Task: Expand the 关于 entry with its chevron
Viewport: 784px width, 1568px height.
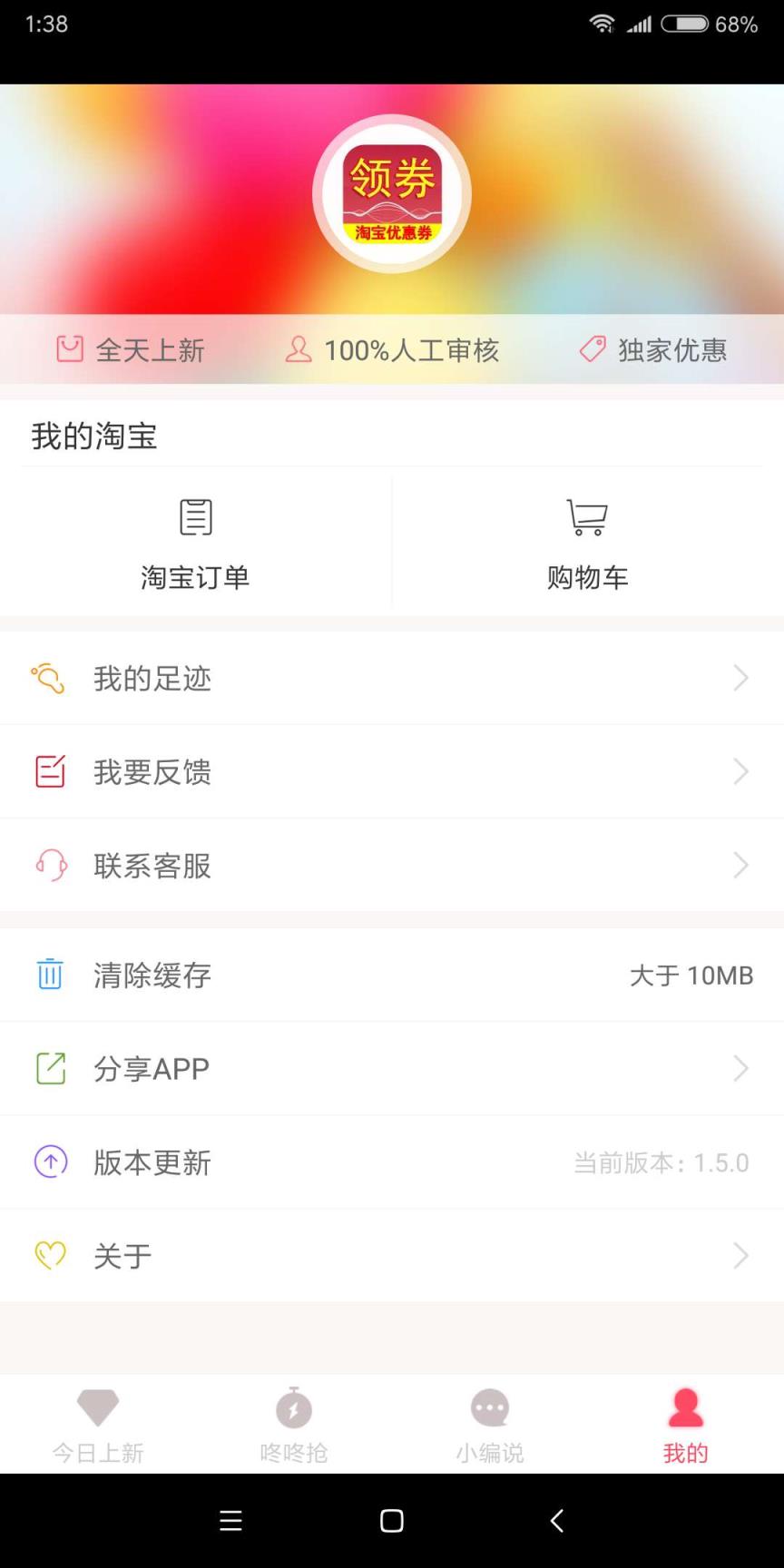Action: (741, 1255)
